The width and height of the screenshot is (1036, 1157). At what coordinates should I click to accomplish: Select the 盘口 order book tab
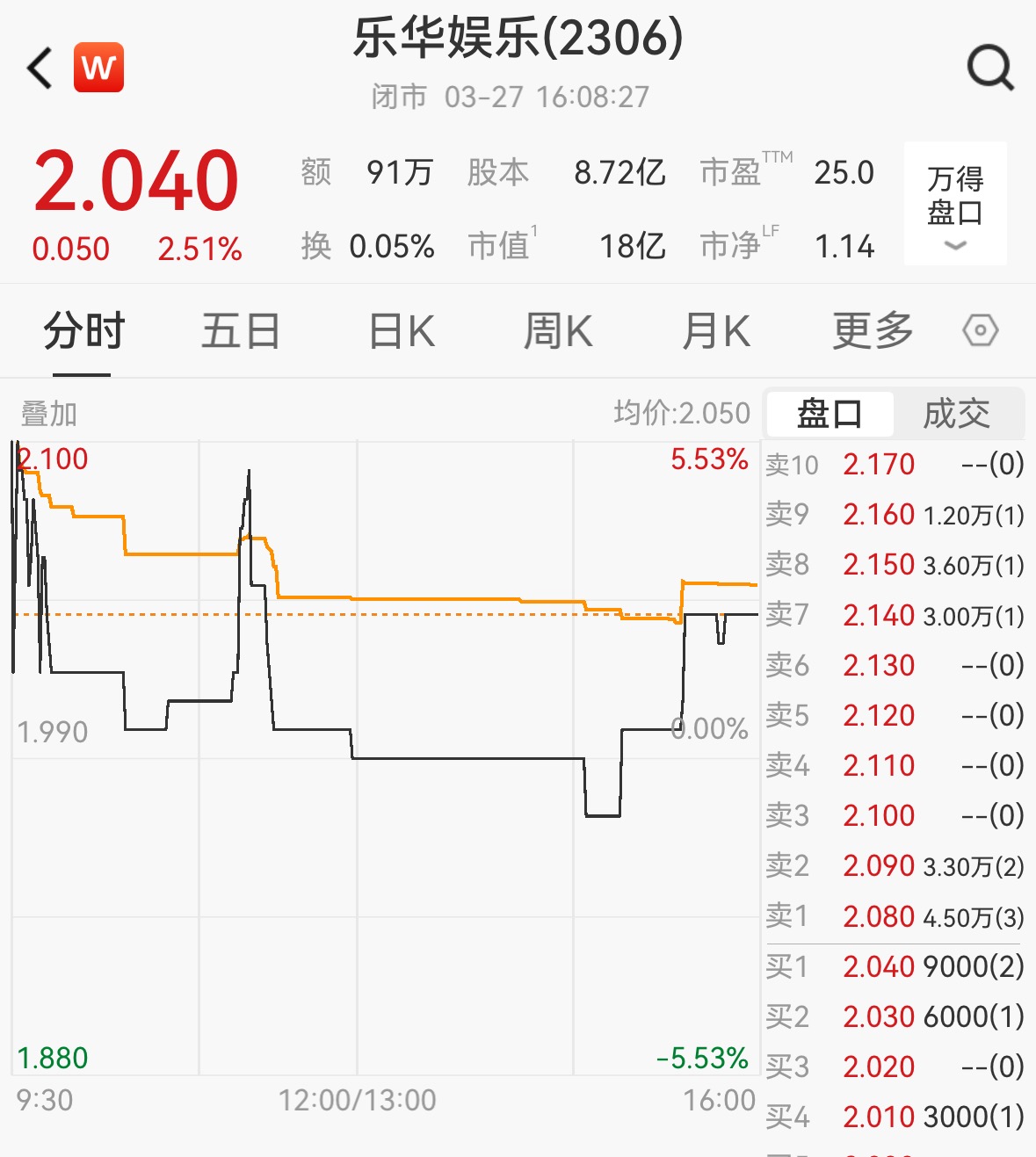830,414
